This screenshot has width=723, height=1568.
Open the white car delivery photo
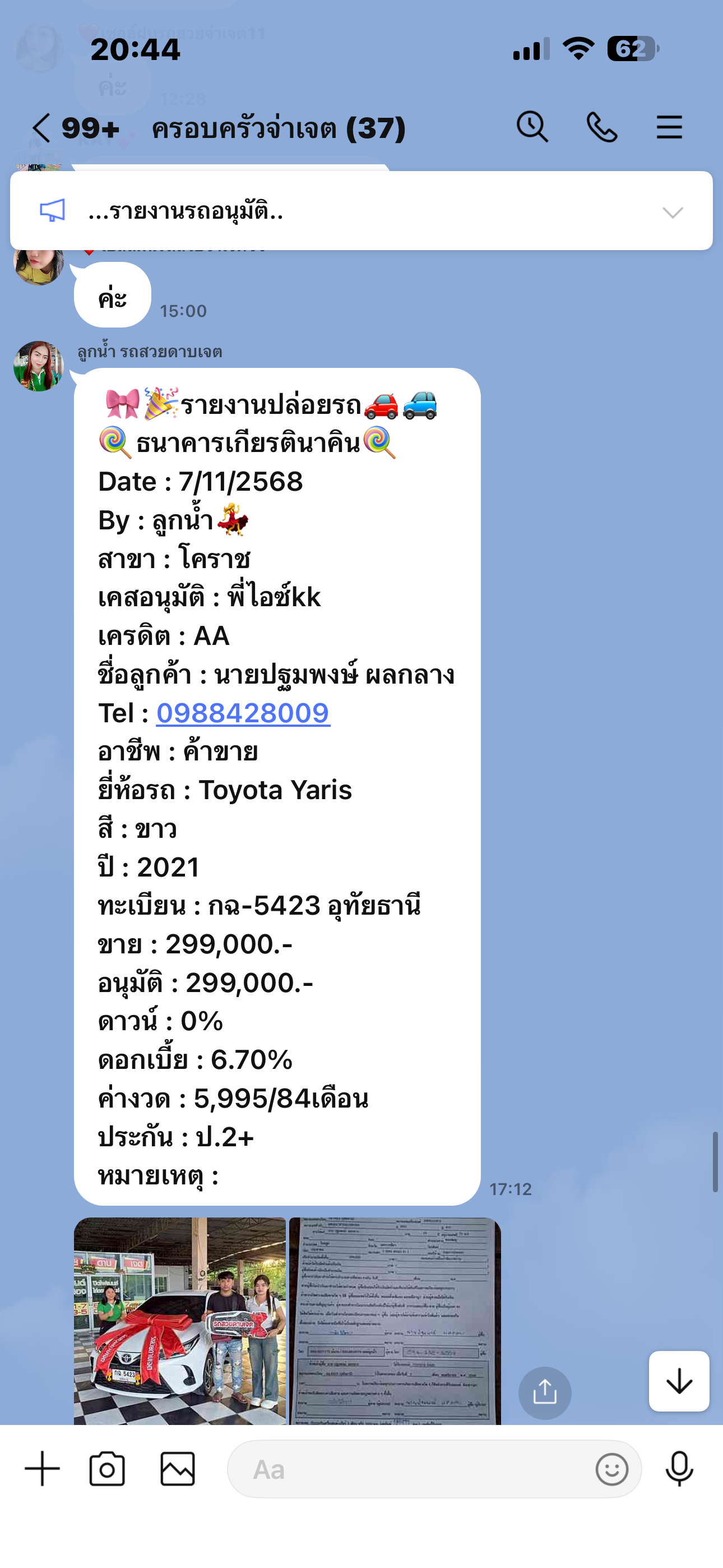179,1321
